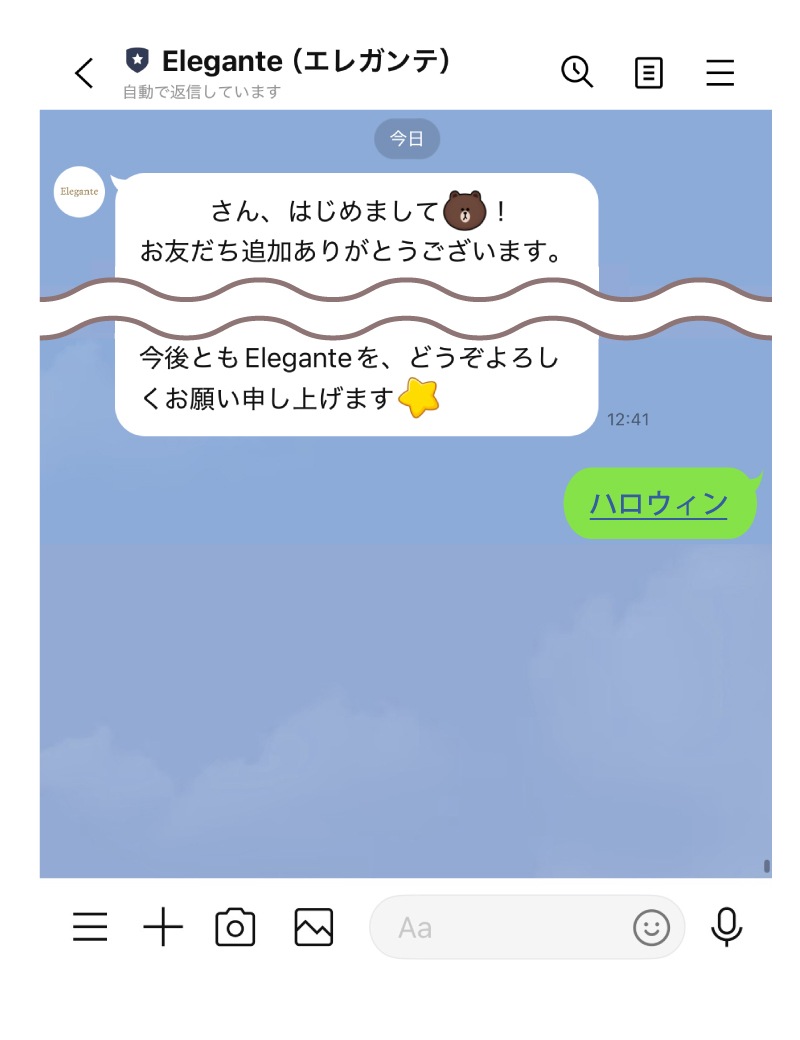
Task: Open the rich menu beside the plus icon
Action: pos(90,928)
